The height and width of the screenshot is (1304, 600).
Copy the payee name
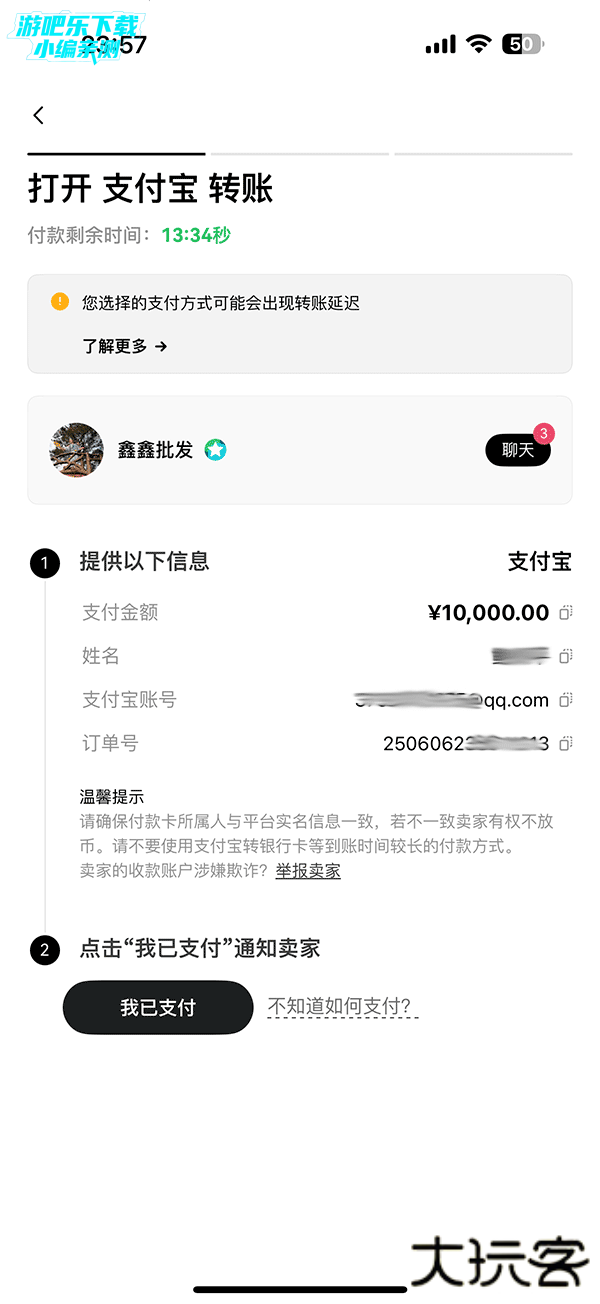click(x=565, y=656)
